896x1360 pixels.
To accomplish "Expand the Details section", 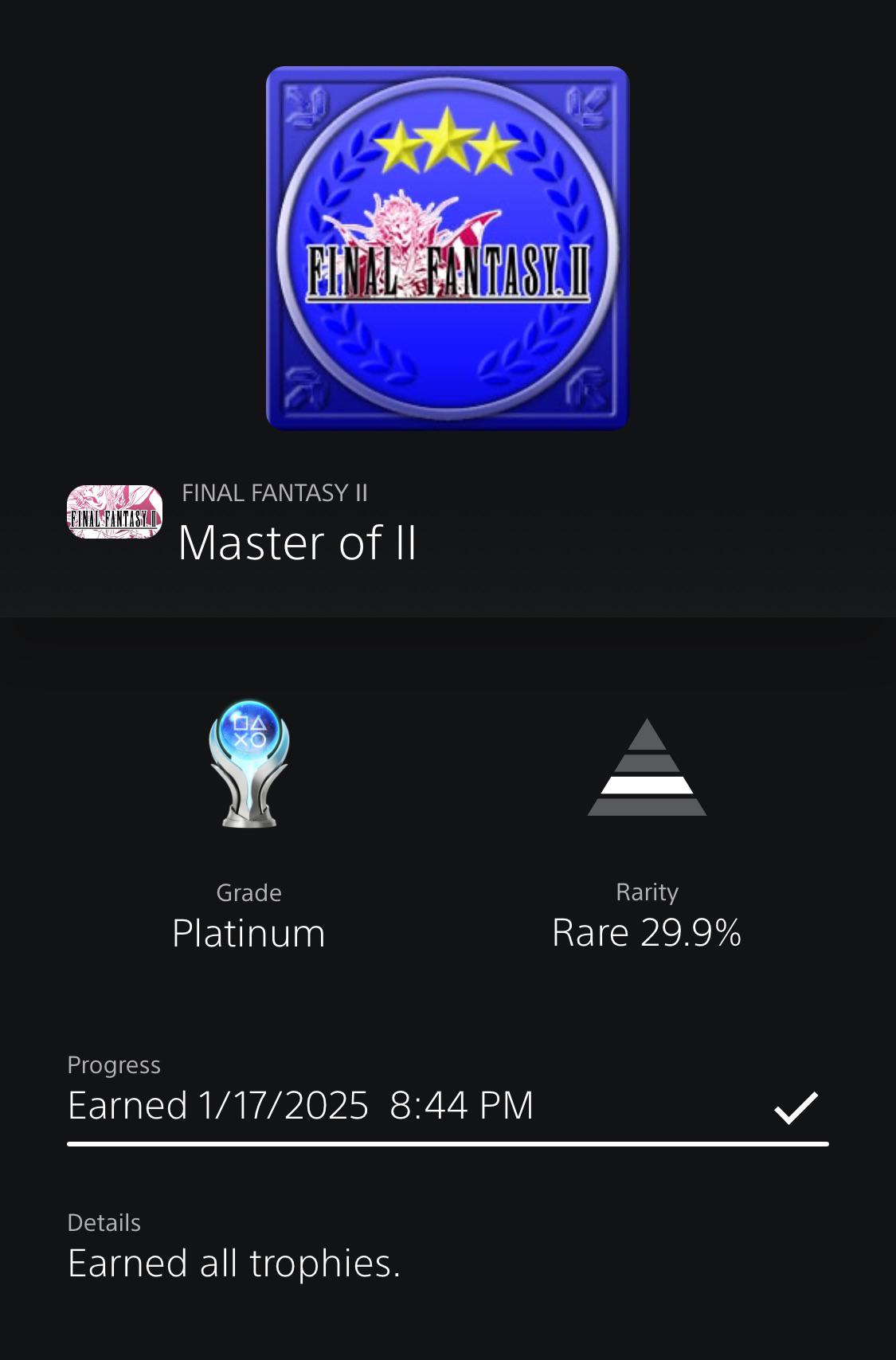I will pos(104,1223).
